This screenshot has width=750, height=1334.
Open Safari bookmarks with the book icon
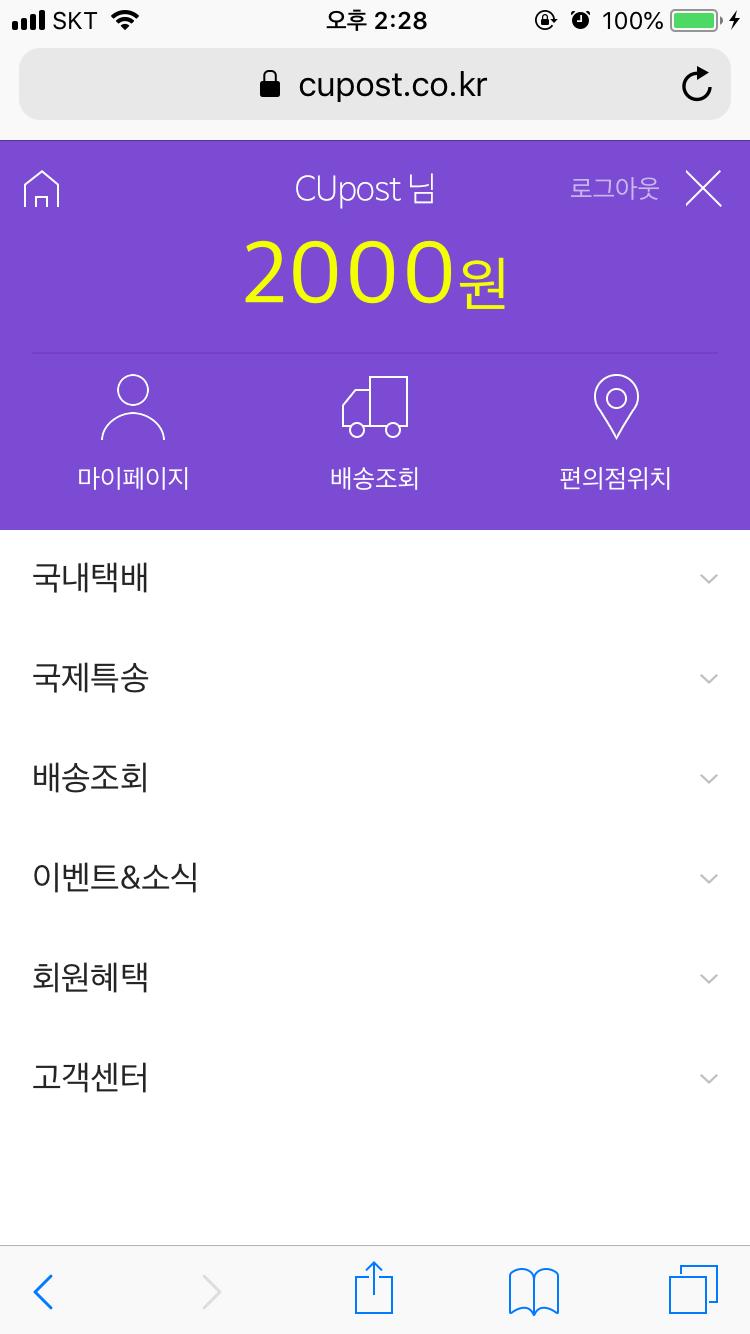click(x=532, y=1290)
